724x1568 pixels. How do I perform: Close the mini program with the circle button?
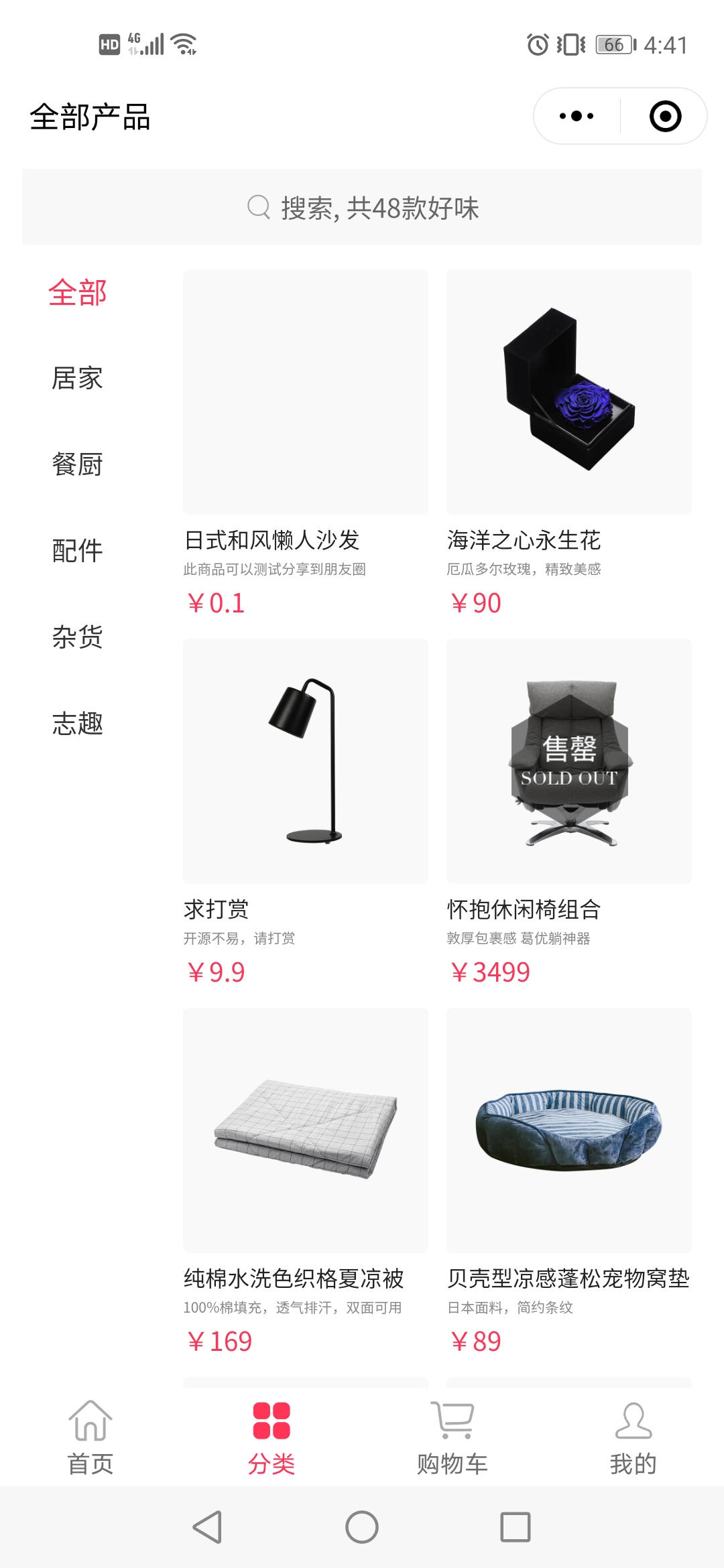[x=665, y=116]
